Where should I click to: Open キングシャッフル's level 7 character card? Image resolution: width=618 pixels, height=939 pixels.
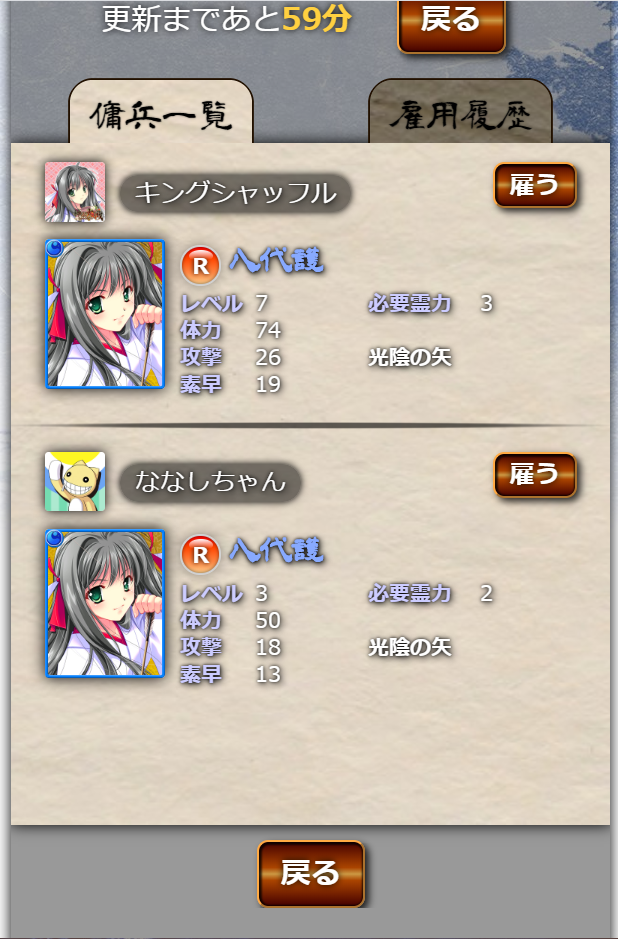click(x=105, y=314)
